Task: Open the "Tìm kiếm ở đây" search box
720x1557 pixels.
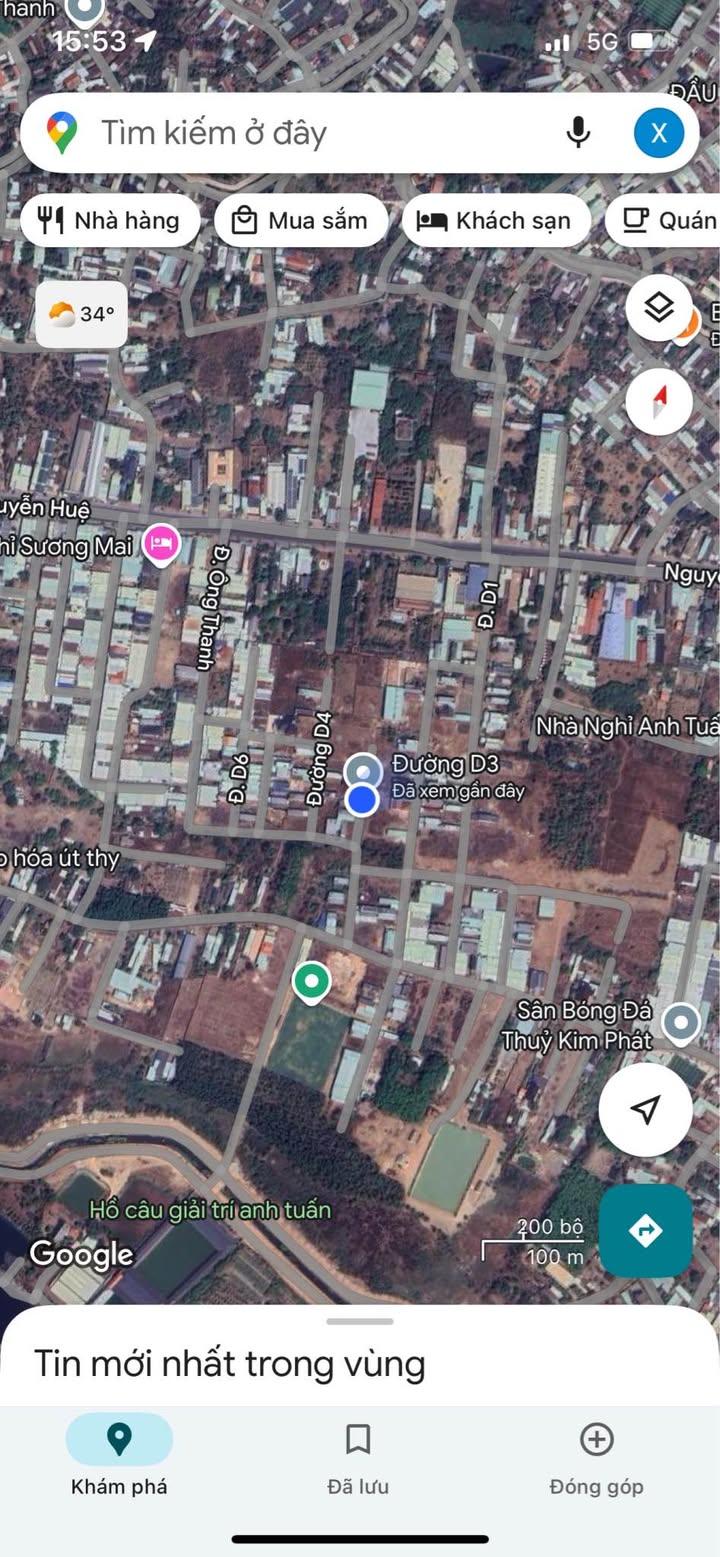Action: pyautogui.click(x=300, y=133)
